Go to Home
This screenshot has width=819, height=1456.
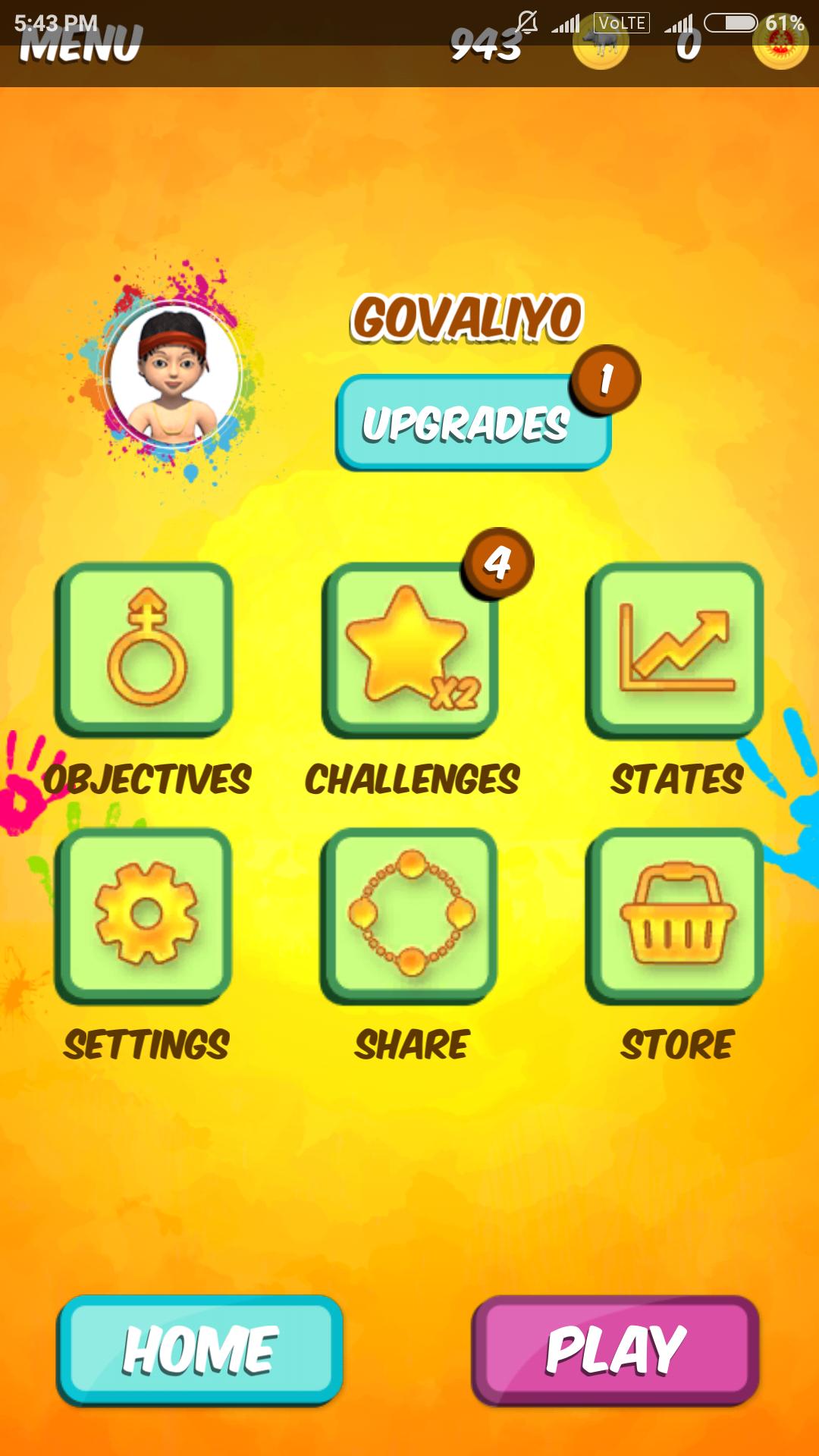[200, 1350]
